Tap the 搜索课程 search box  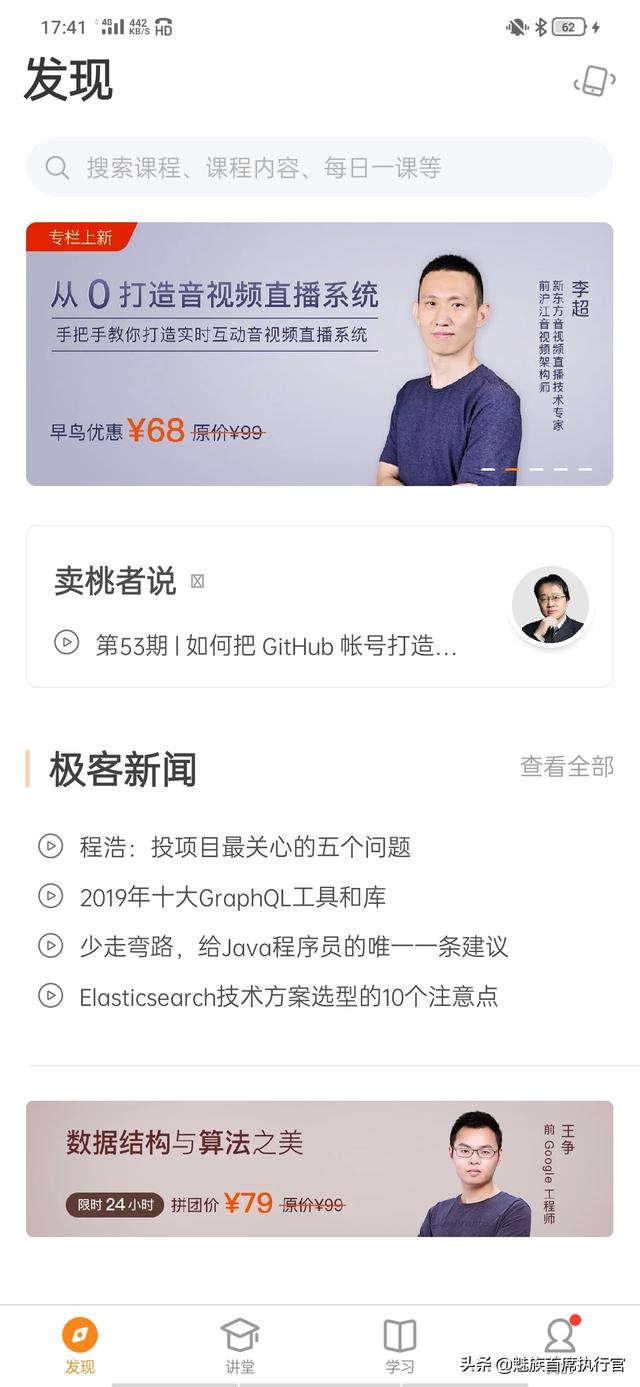[x=319, y=167]
